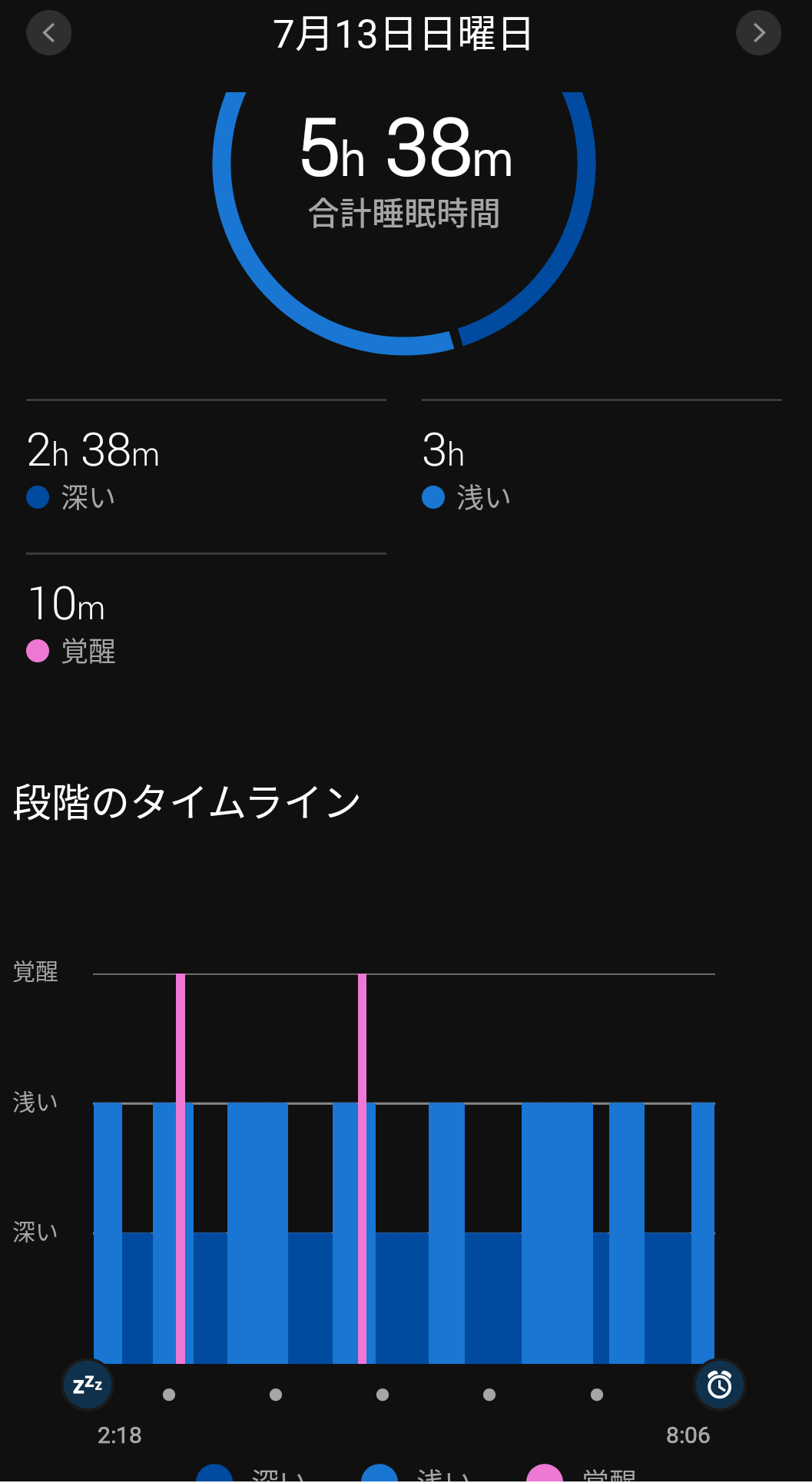
Task: Go to the previous day's sleep data
Action: tap(49, 33)
